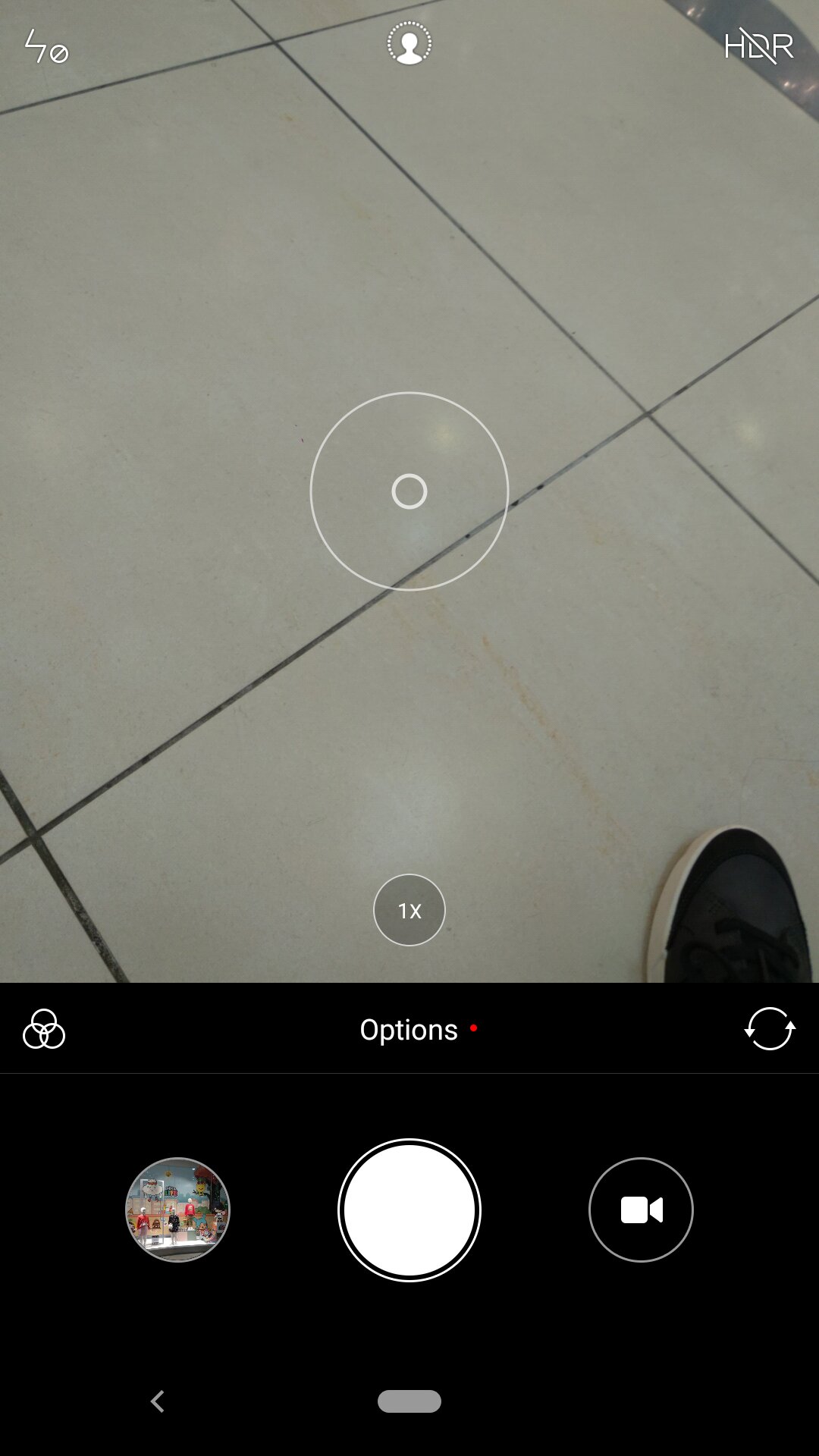Enable portrait mode icon

409,44
